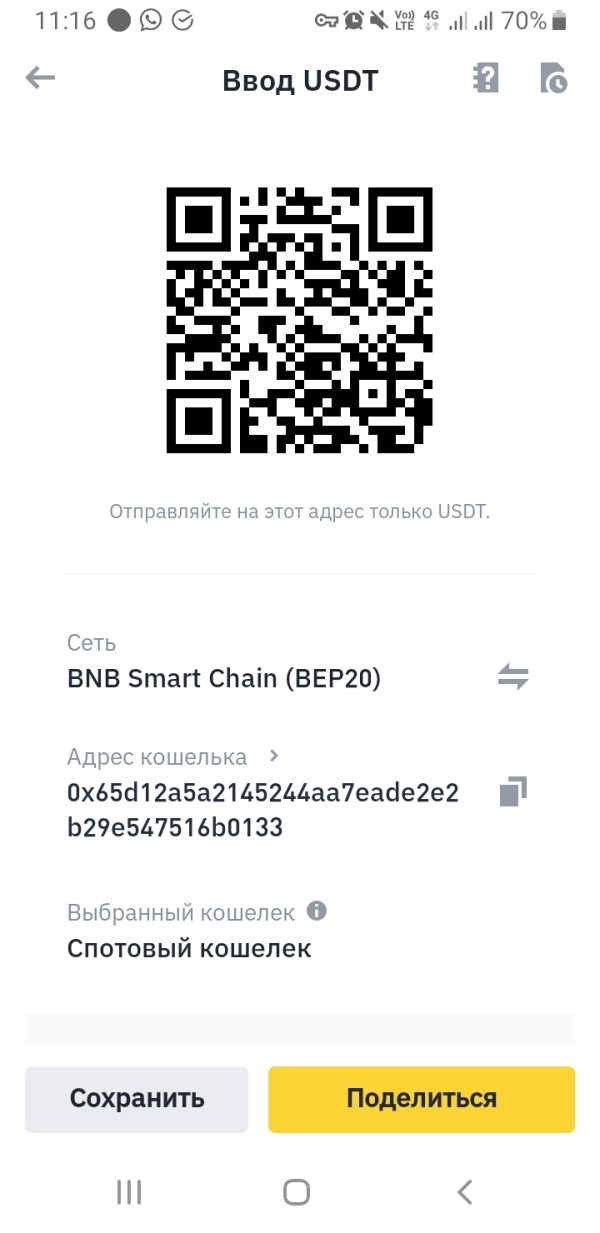Screen dimensions: 600x1233
Task: Go back using the top-left arrow
Action: 40,78
